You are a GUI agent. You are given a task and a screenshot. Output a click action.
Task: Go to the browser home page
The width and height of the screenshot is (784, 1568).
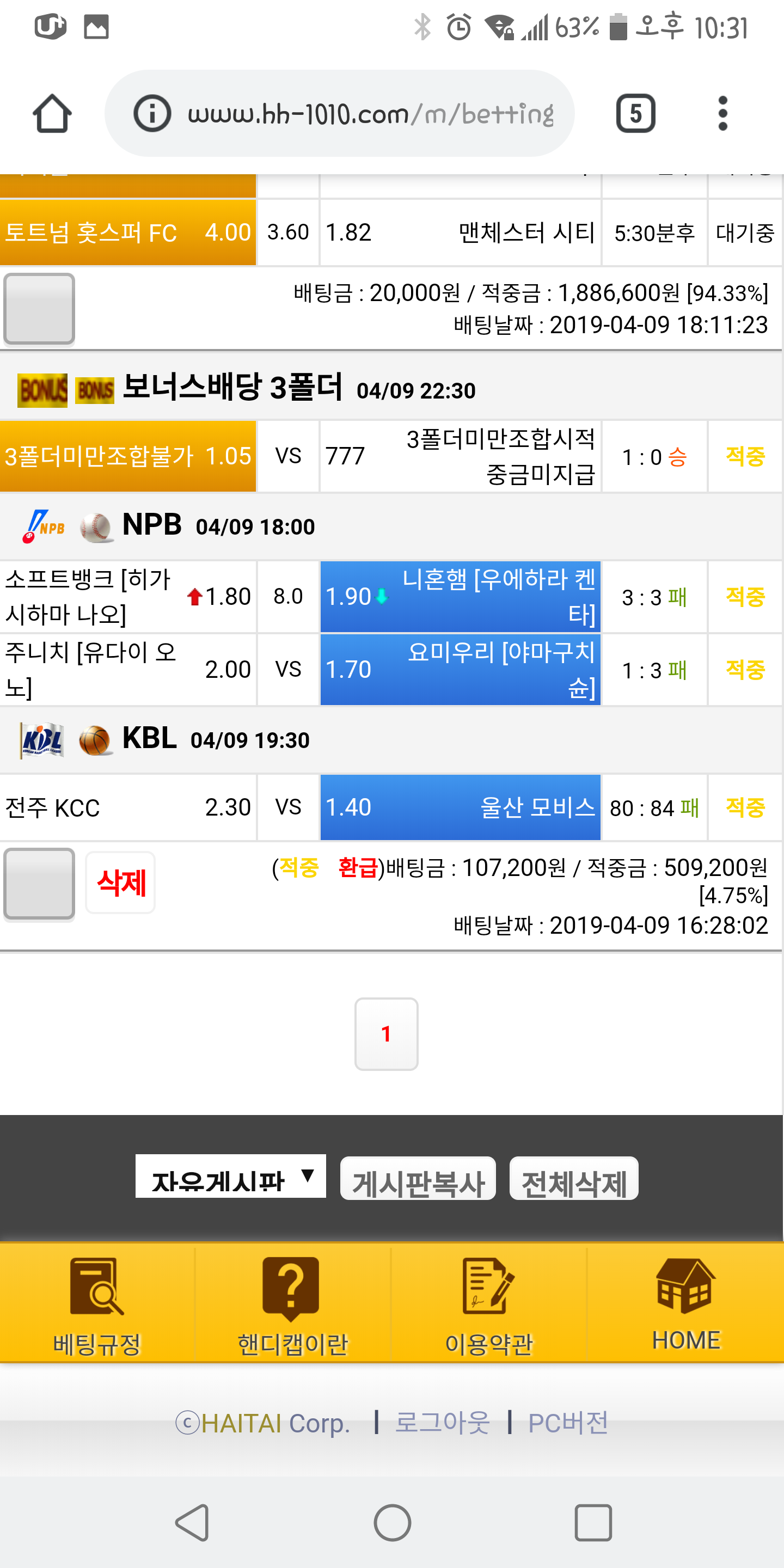click(x=52, y=114)
